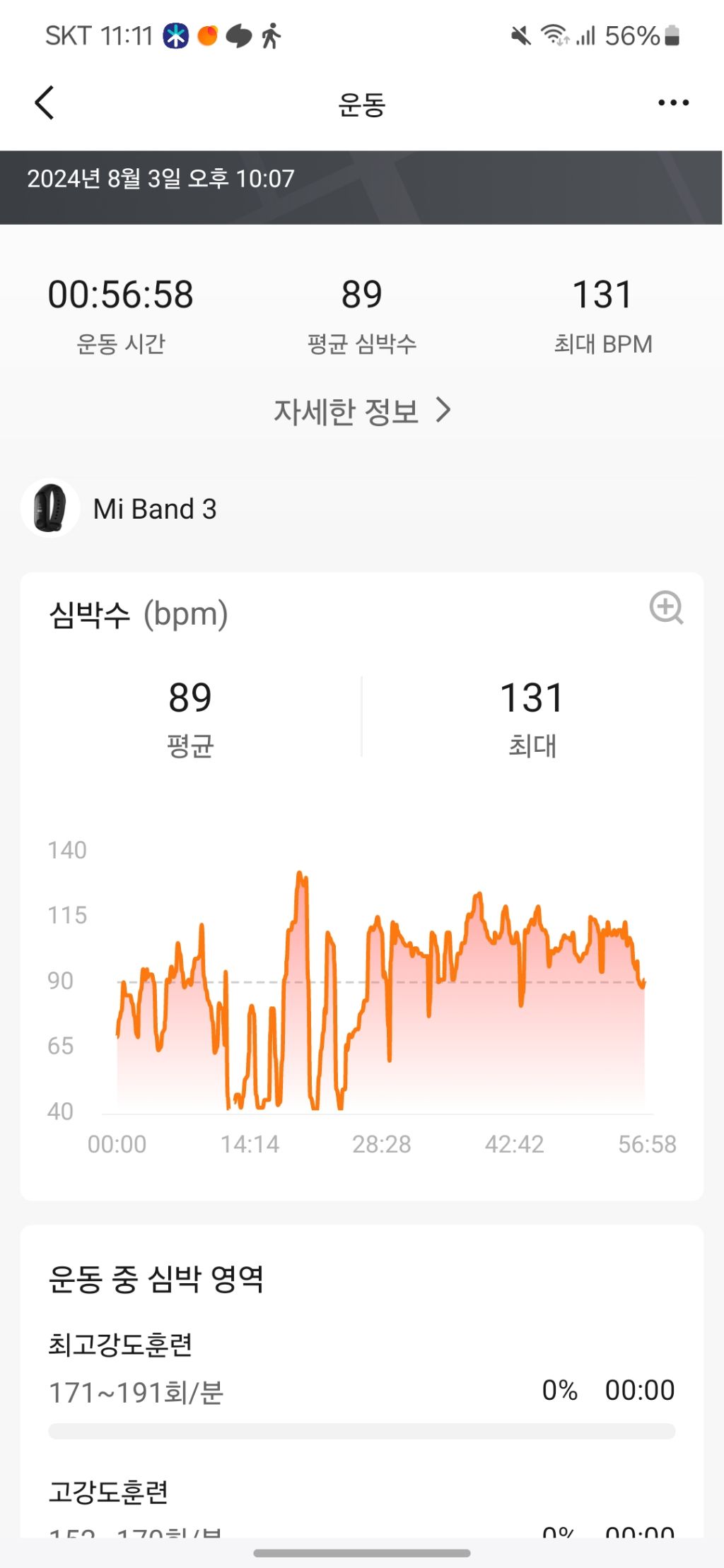Screen dimensions: 724x1568
Task: Open the three-dot overflow menu
Action: coord(670,102)
